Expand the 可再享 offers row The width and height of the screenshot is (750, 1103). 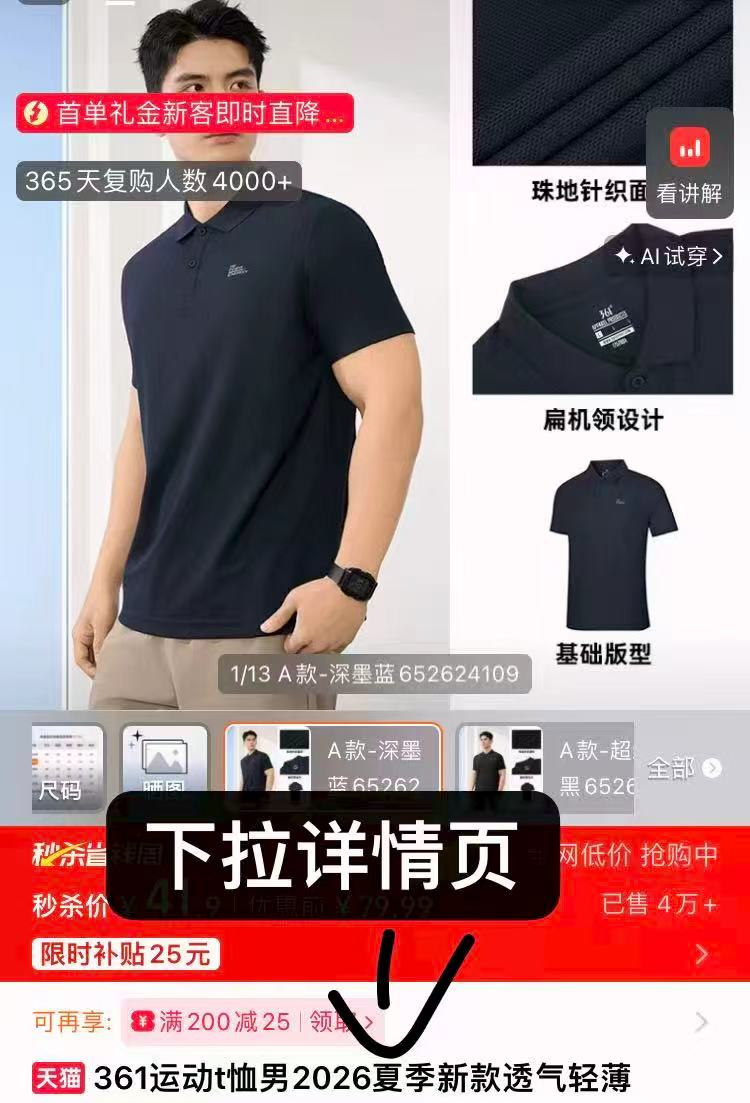tap(701, 1022)
